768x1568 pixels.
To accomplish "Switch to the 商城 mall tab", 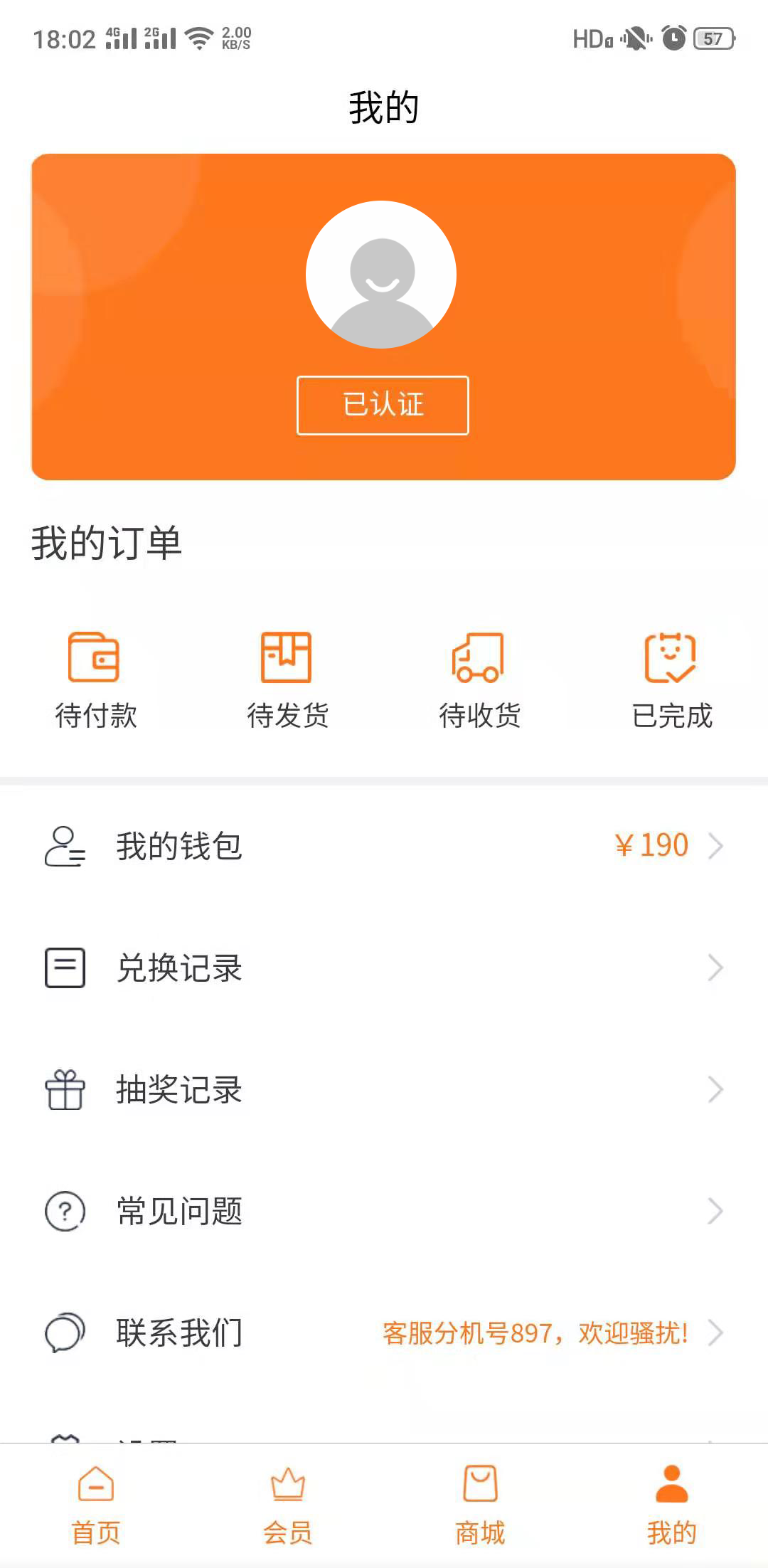I will [x=480, y=1505].
